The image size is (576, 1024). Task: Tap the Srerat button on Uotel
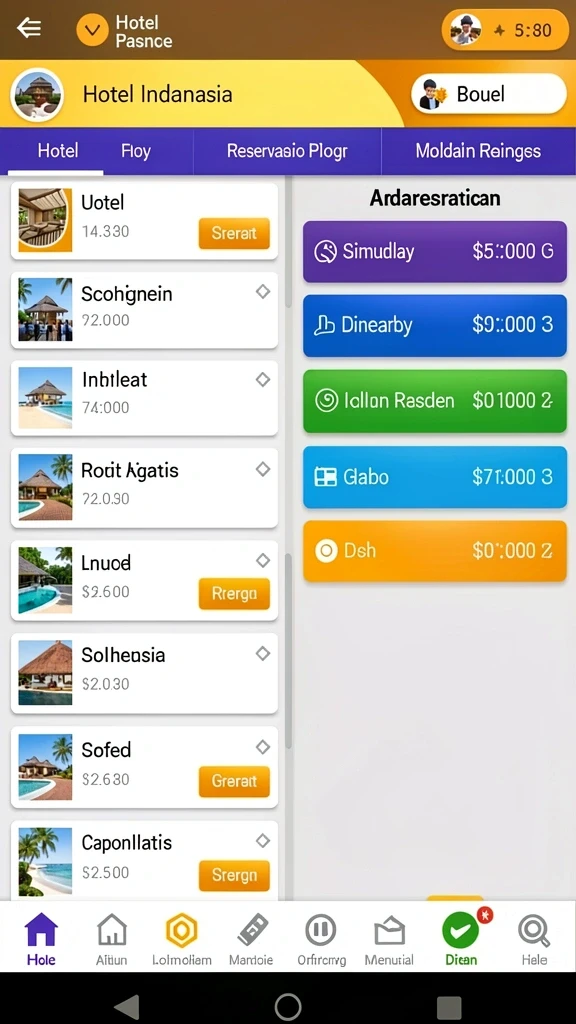[234, 233]
